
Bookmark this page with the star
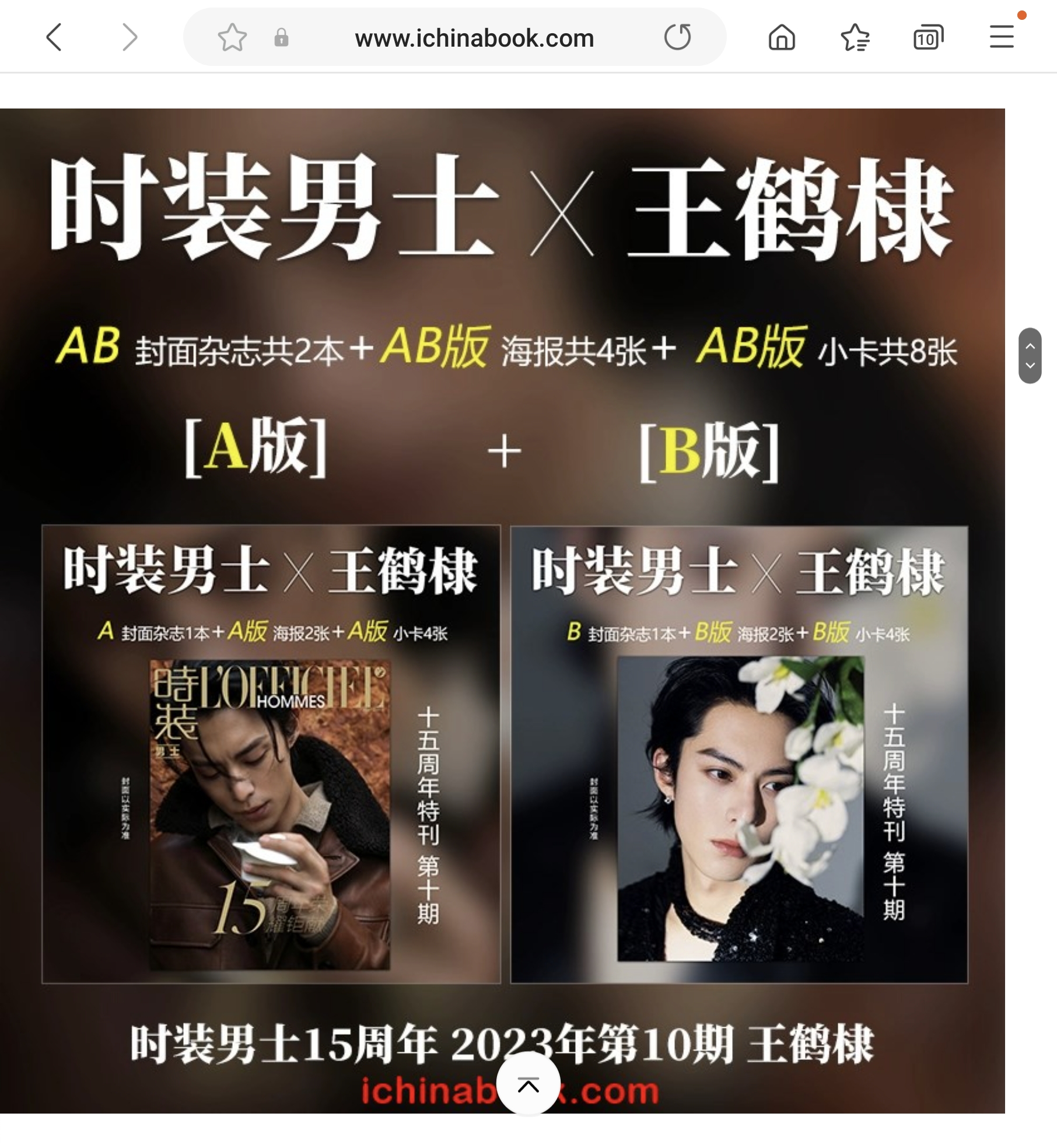[232, 38]
